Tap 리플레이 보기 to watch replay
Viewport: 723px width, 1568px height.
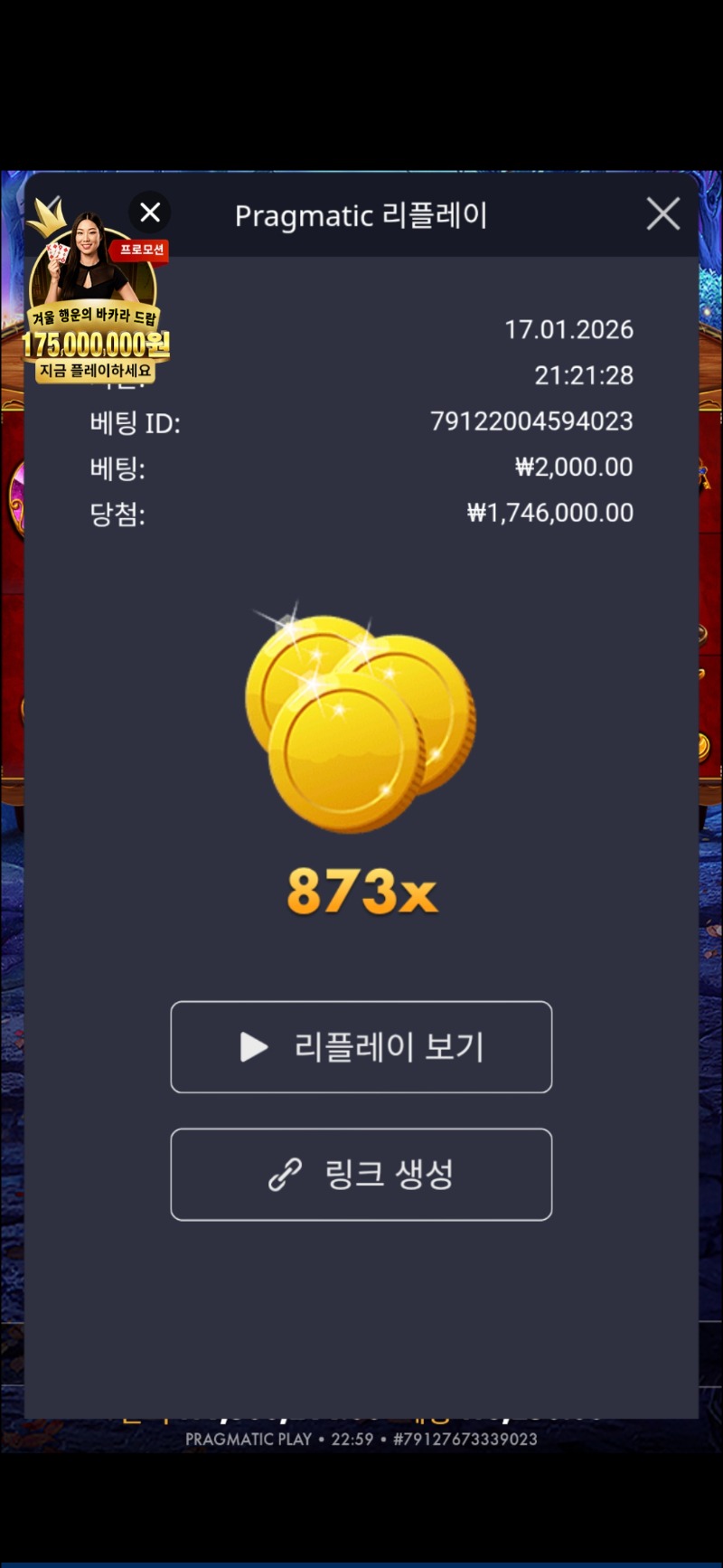361,1047
